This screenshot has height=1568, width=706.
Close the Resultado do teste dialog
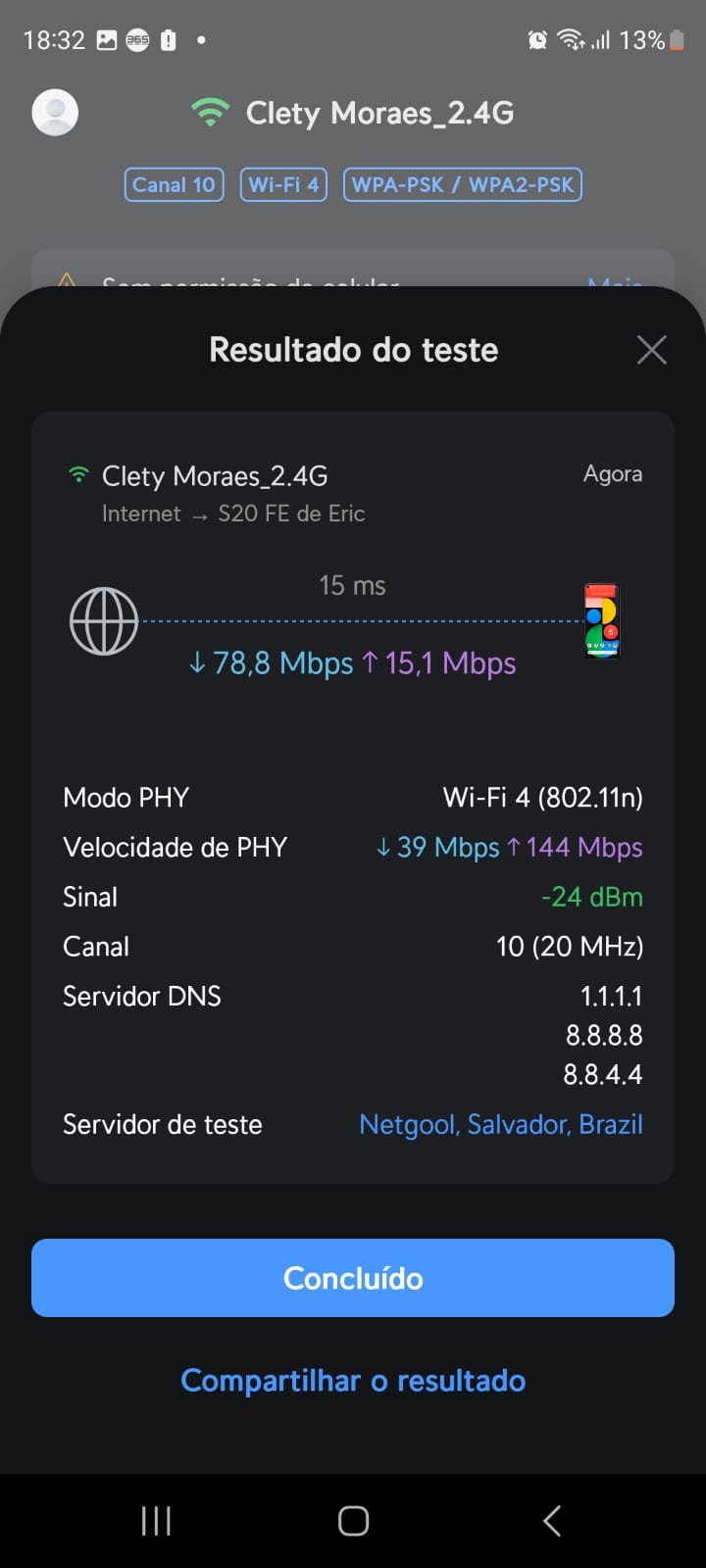tap(651, 350)
